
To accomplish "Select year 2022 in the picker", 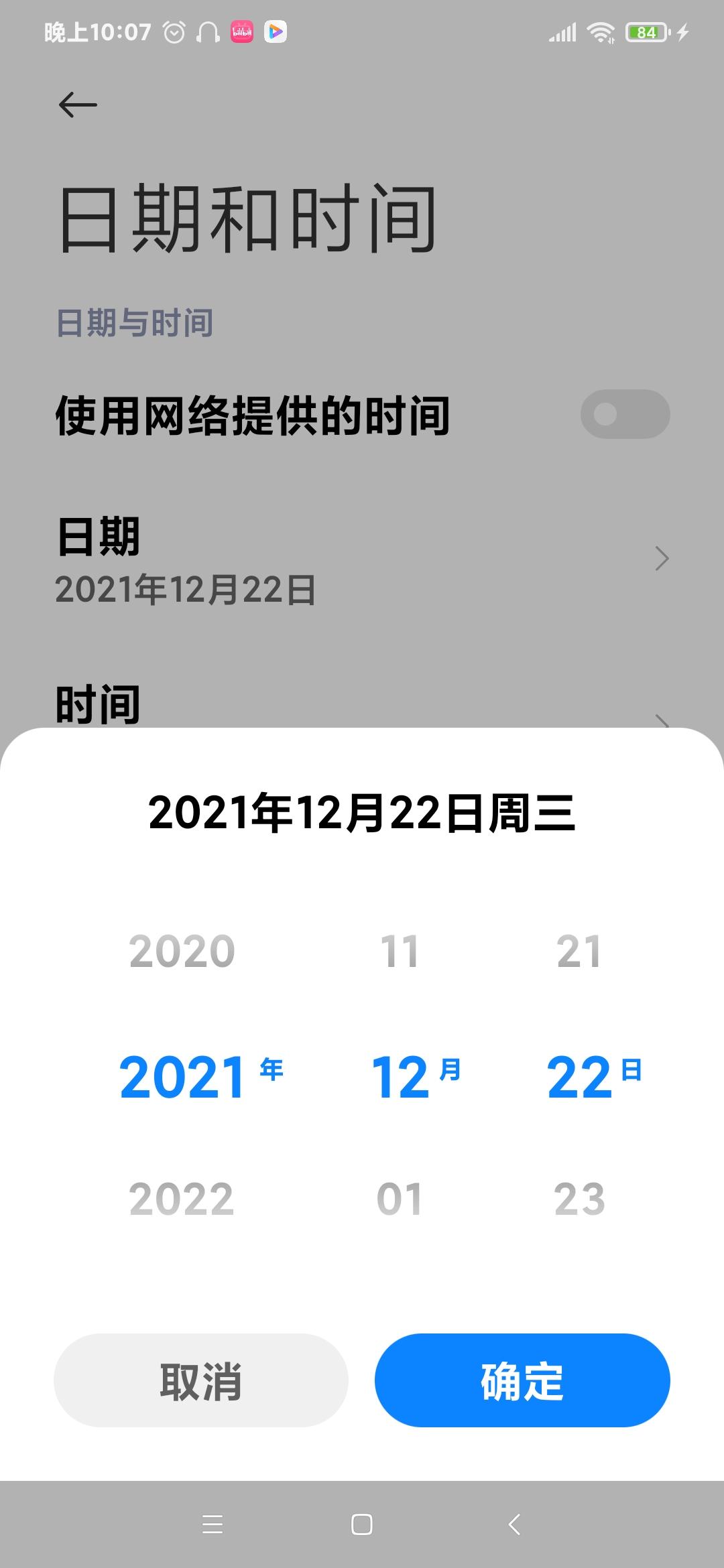I will click(x=182, y=1199).
